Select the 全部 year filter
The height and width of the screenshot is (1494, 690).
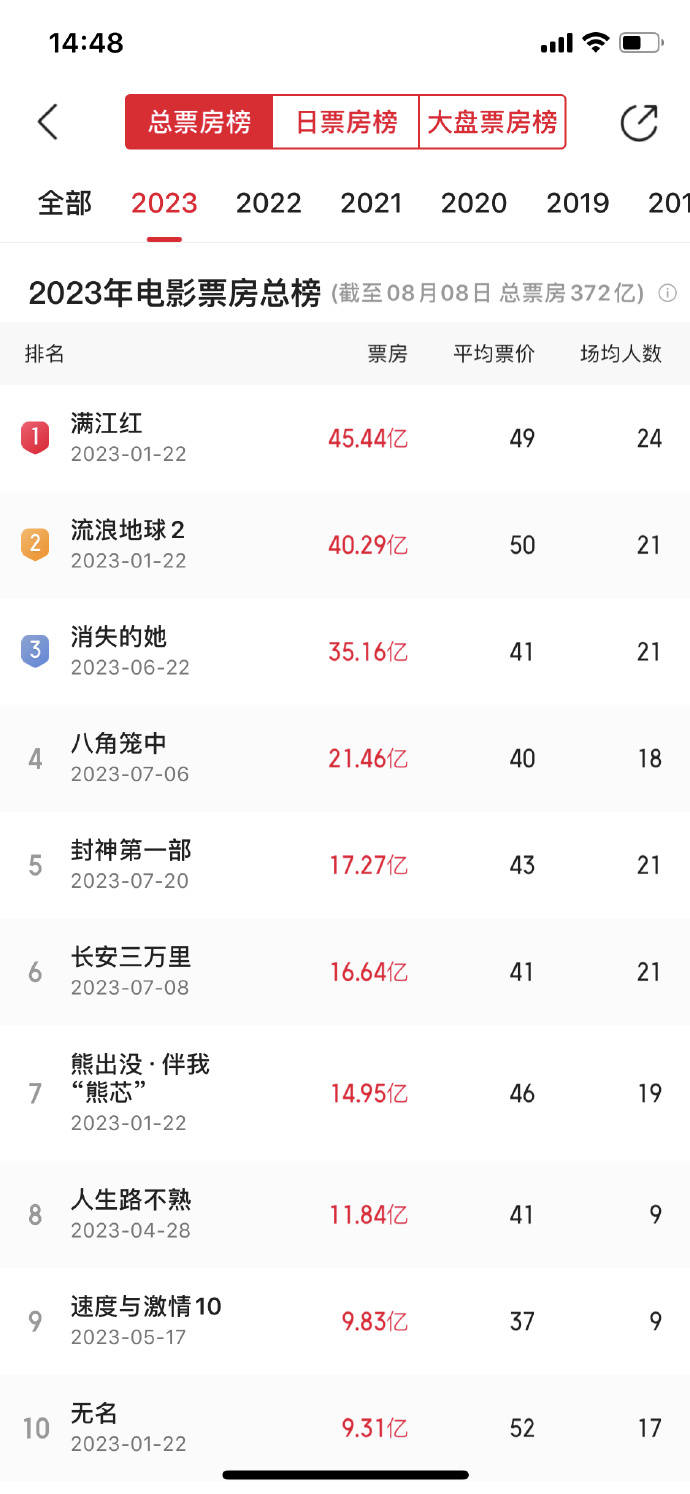point(65,203)
